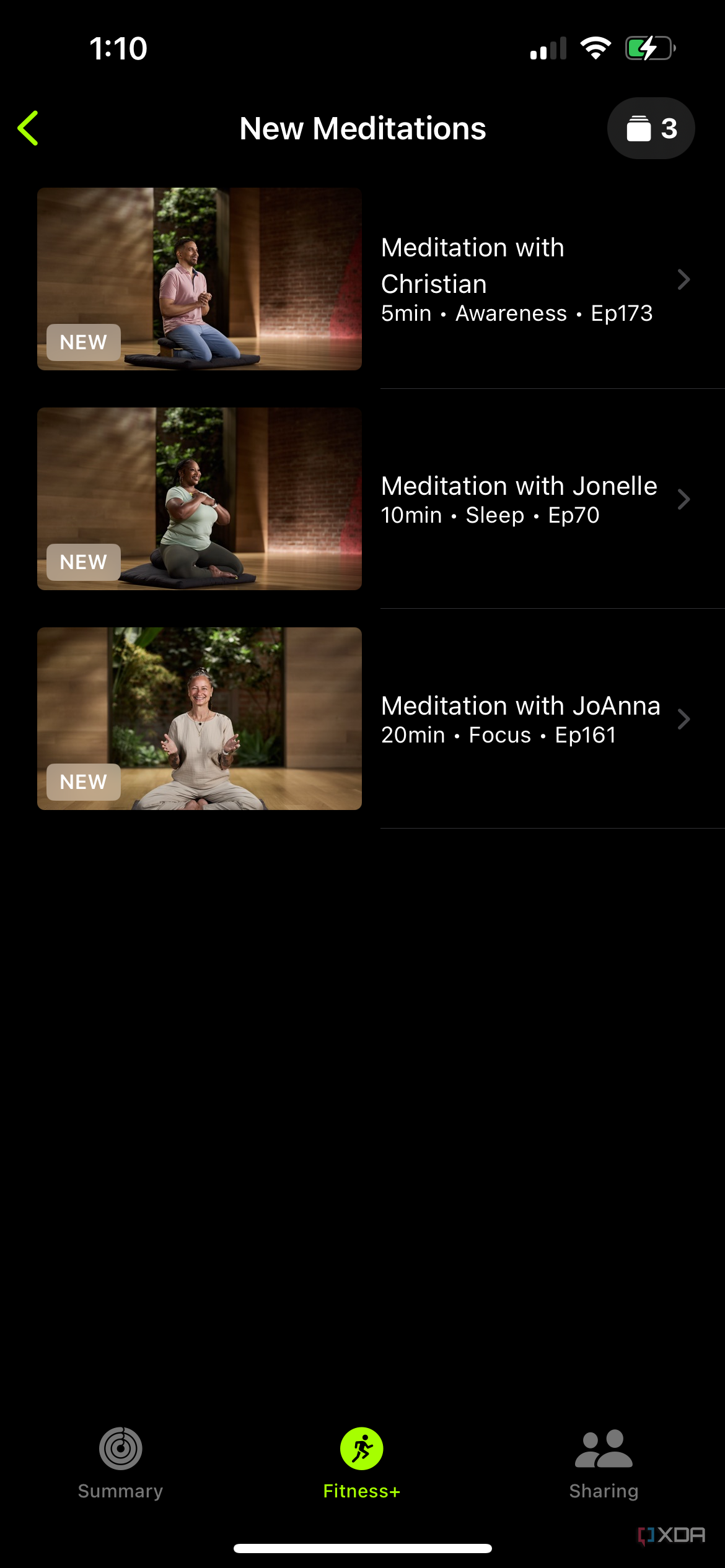Go back using the green arrow
This screenshot has width=725, height=1568.
pos(29,128)
